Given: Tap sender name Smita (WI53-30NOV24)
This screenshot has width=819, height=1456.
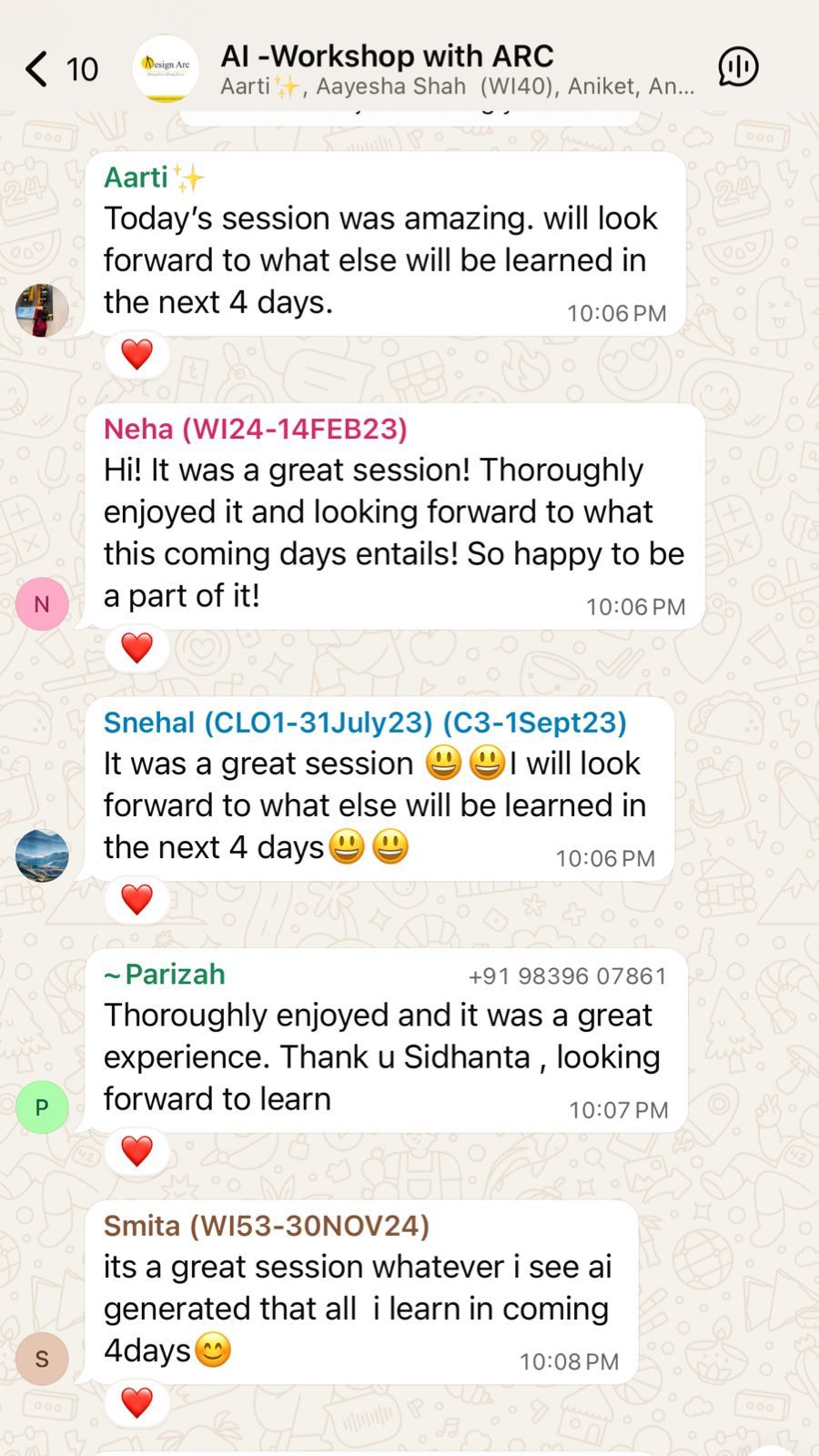Looking at the screenshot, I should 266,1226.
